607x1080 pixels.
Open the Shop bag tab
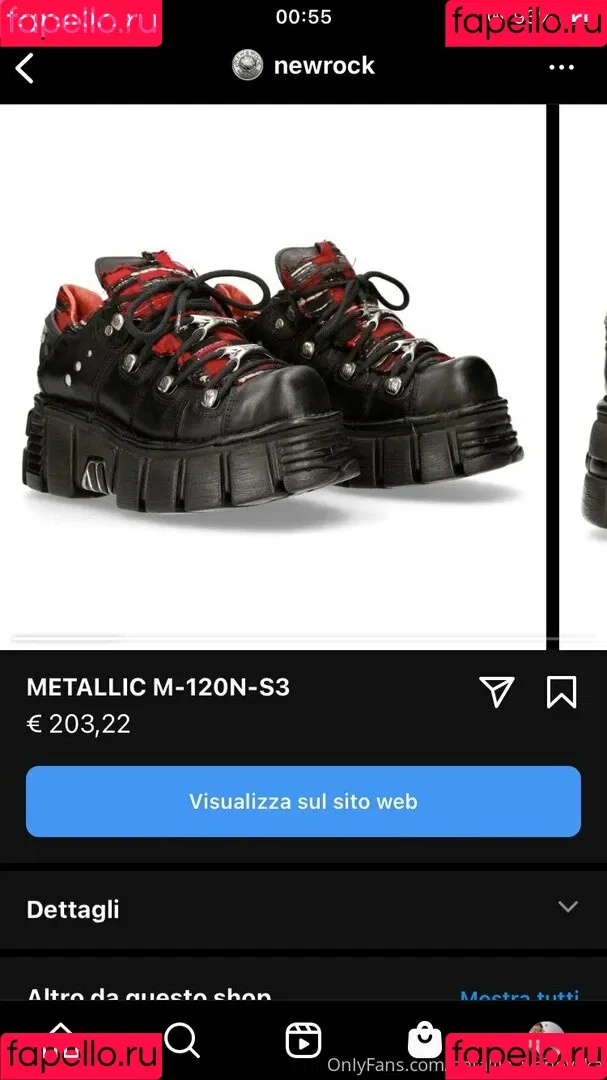[424, 1039]
